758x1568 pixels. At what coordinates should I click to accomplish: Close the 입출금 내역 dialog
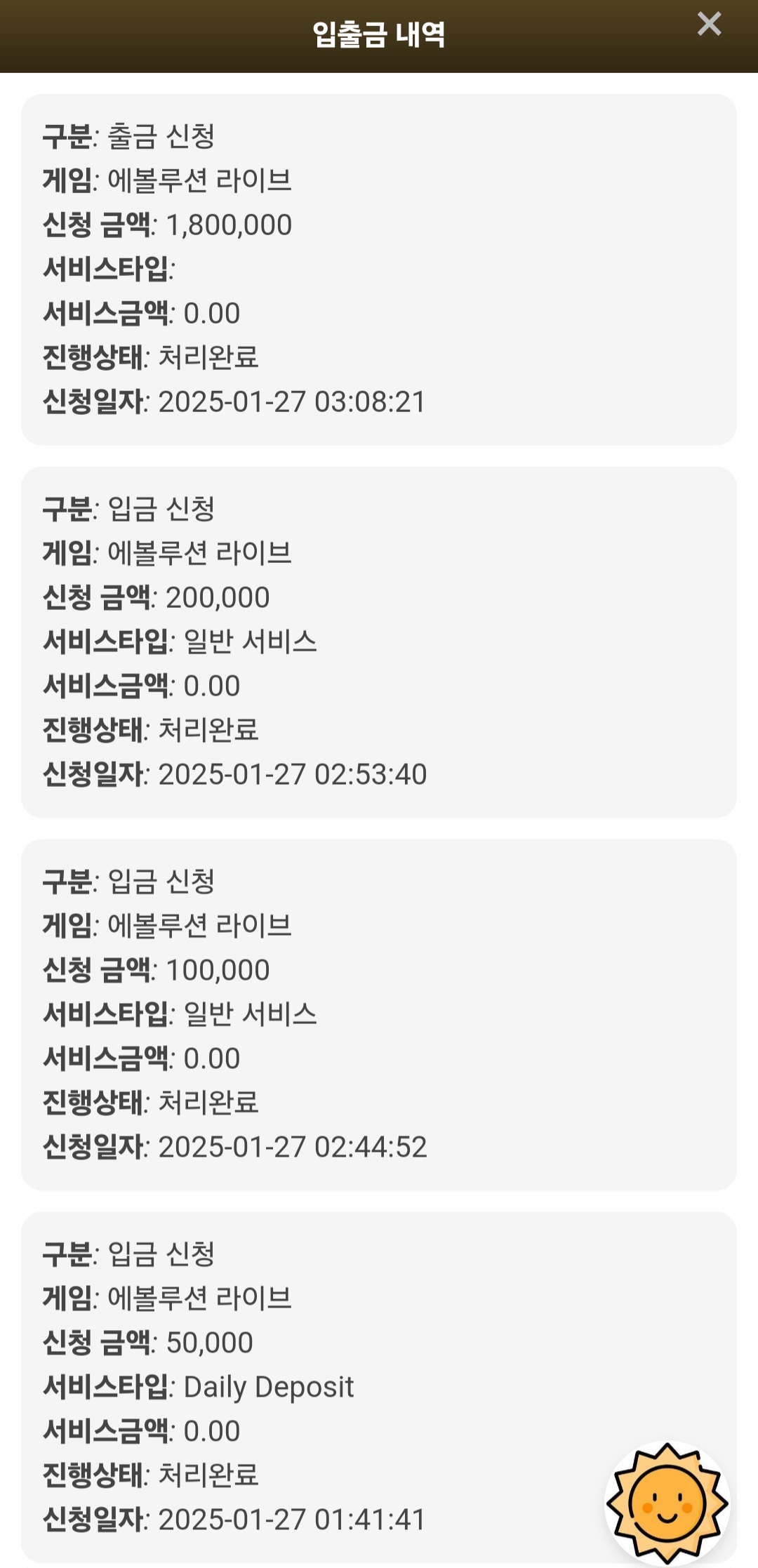click(709, 24)
